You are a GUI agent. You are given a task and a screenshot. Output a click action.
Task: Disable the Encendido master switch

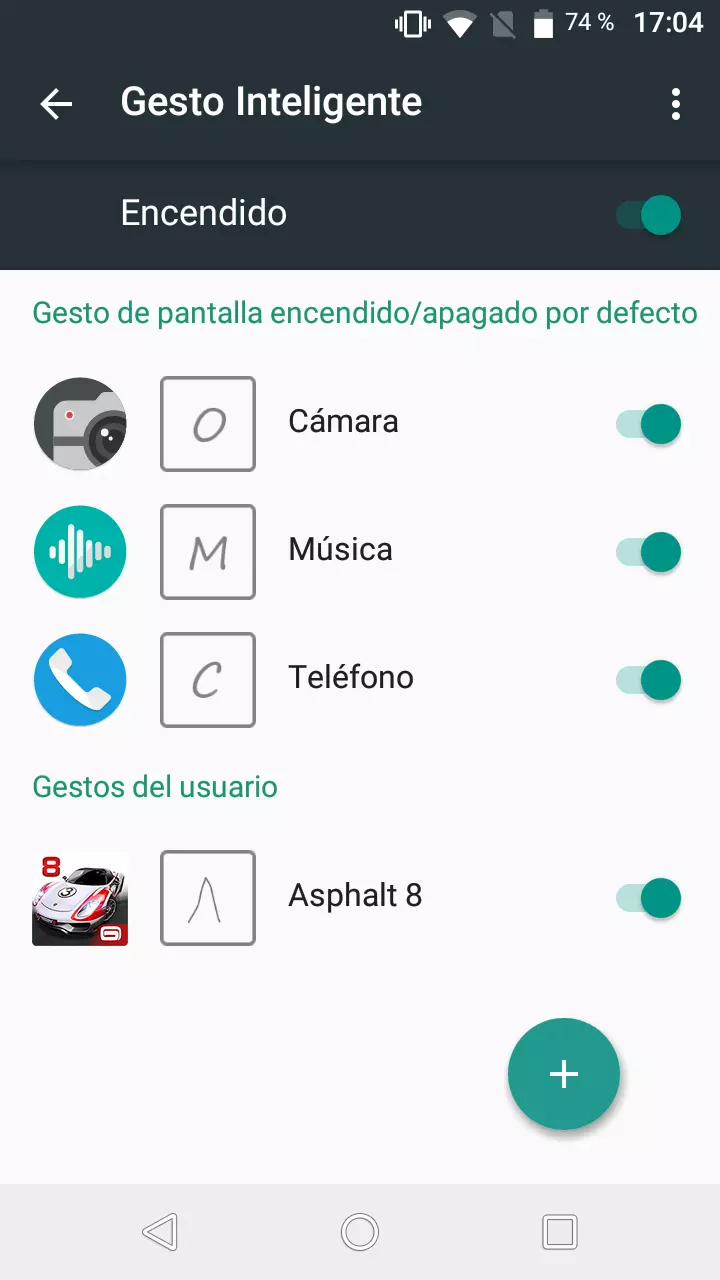[x=644, y=214]
